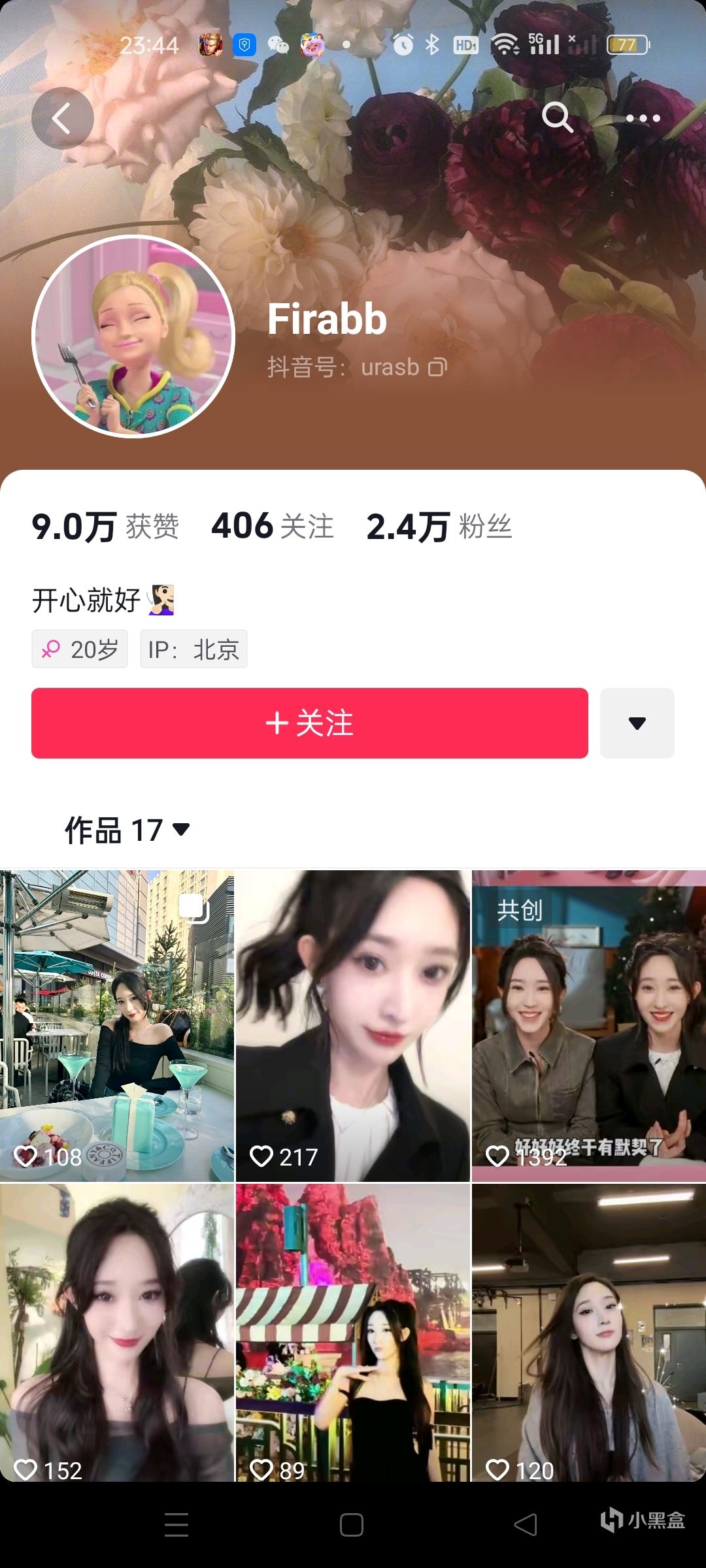The height and width of the screenshot is (1568, 706).
Task: Copy the Douyin ID urasb
Action: (437, 368)
